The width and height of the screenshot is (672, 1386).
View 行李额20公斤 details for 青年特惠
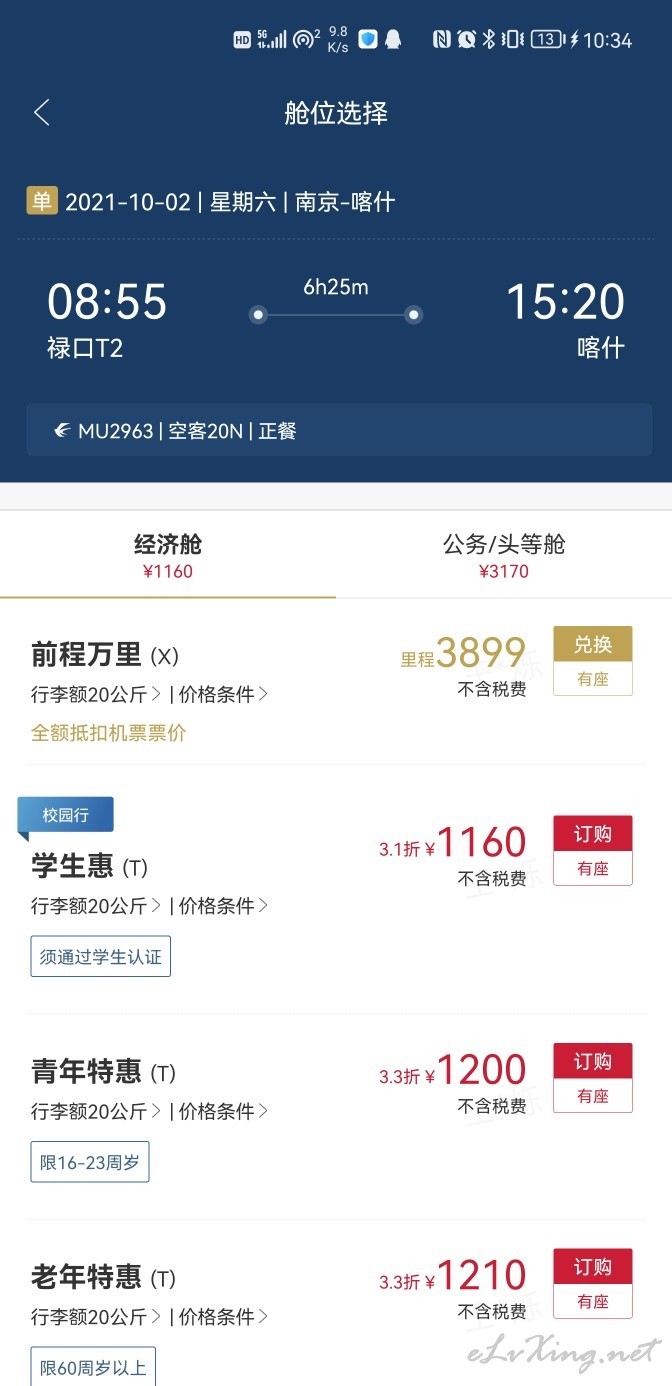[96, 1111]
